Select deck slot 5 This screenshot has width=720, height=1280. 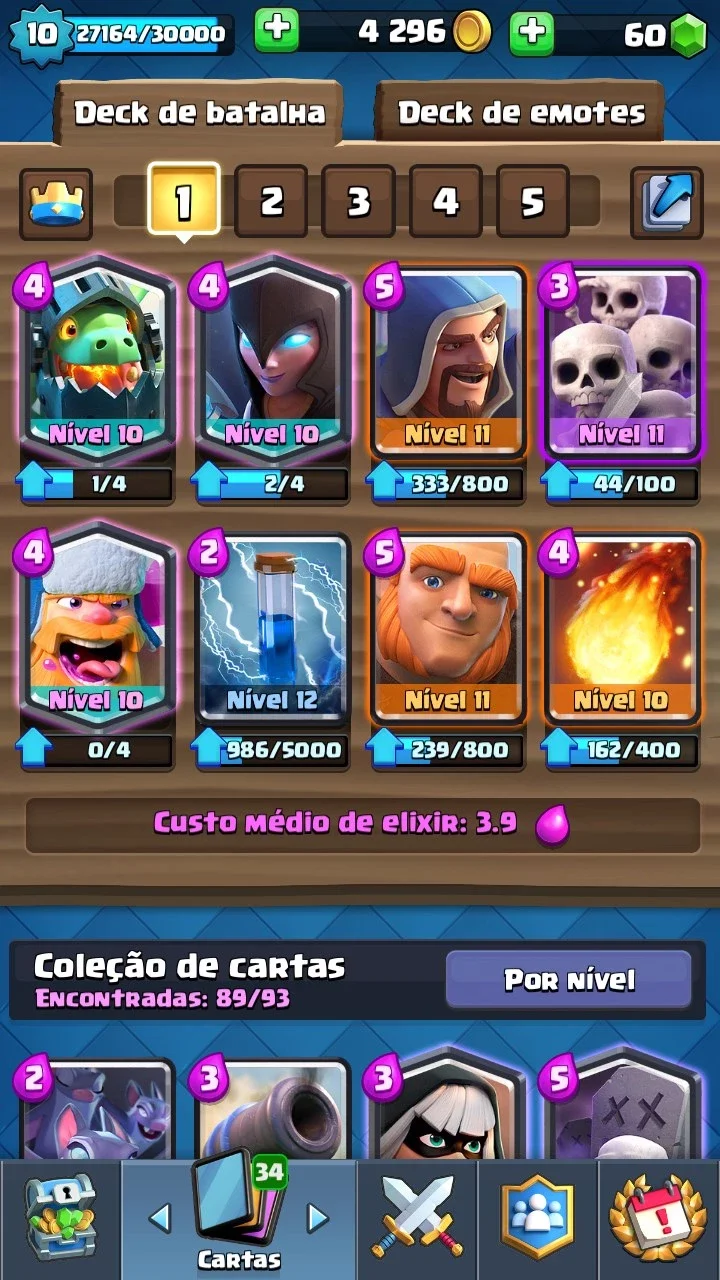(532, 202)
